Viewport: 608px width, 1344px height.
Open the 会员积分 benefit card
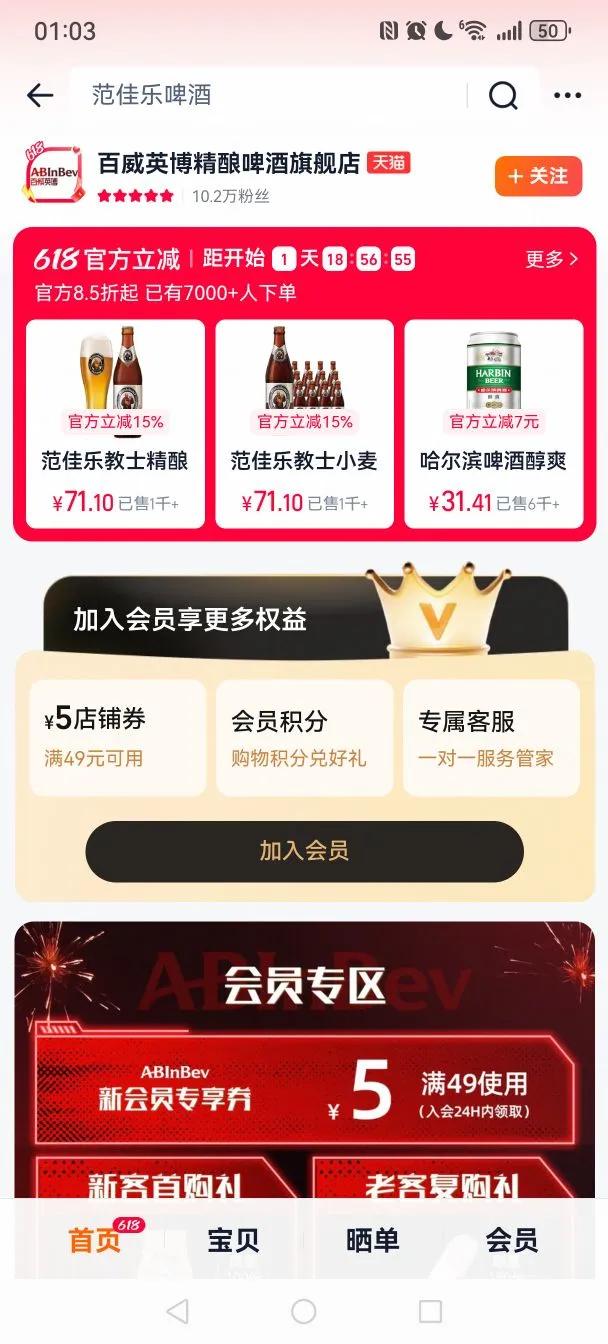(304, 738)
